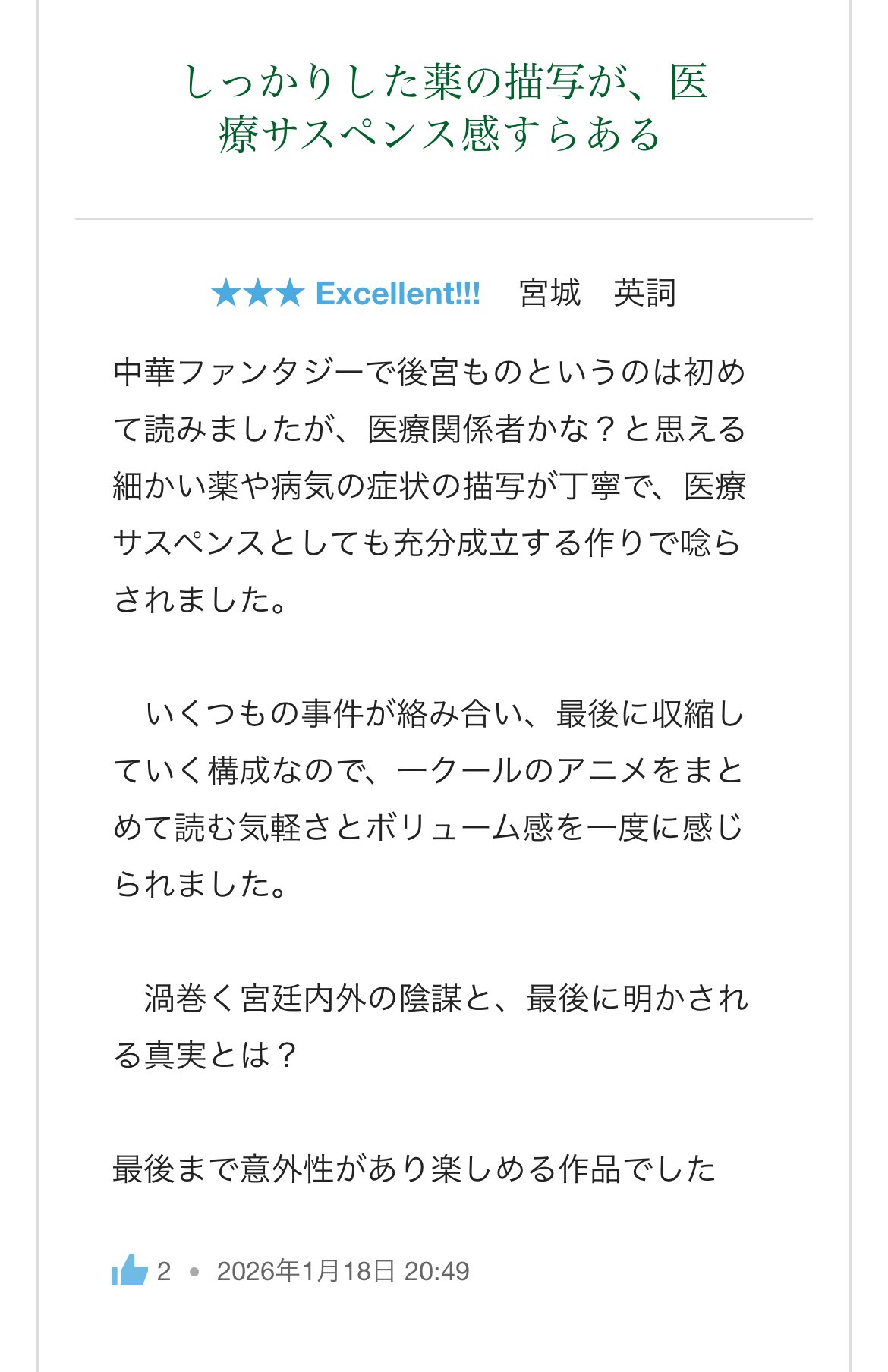The height and width of the screenshot is (1372, 888).
Task: Like the review by 宮城 英詞
Action: point(130,1270)
